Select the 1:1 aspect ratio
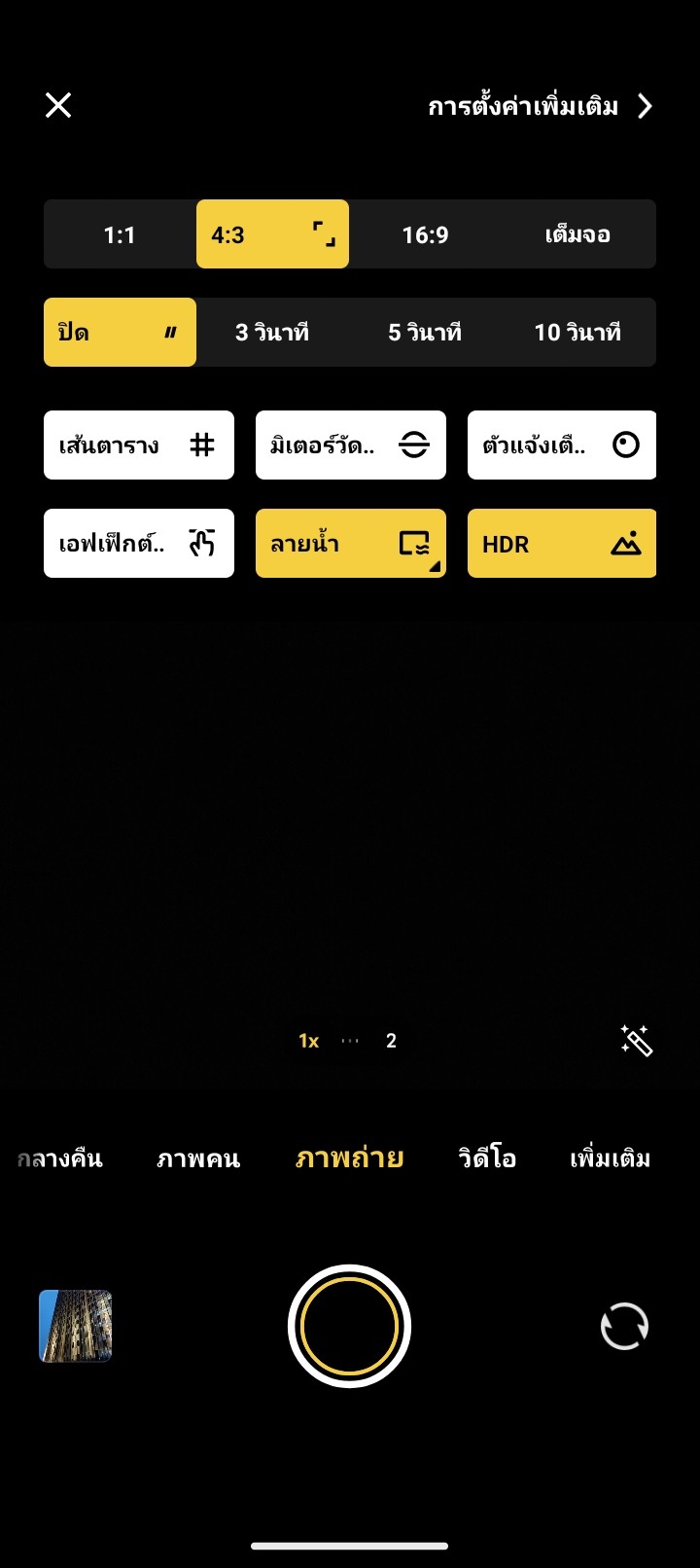Viewport: 700px width, 1568px height. 120,234
